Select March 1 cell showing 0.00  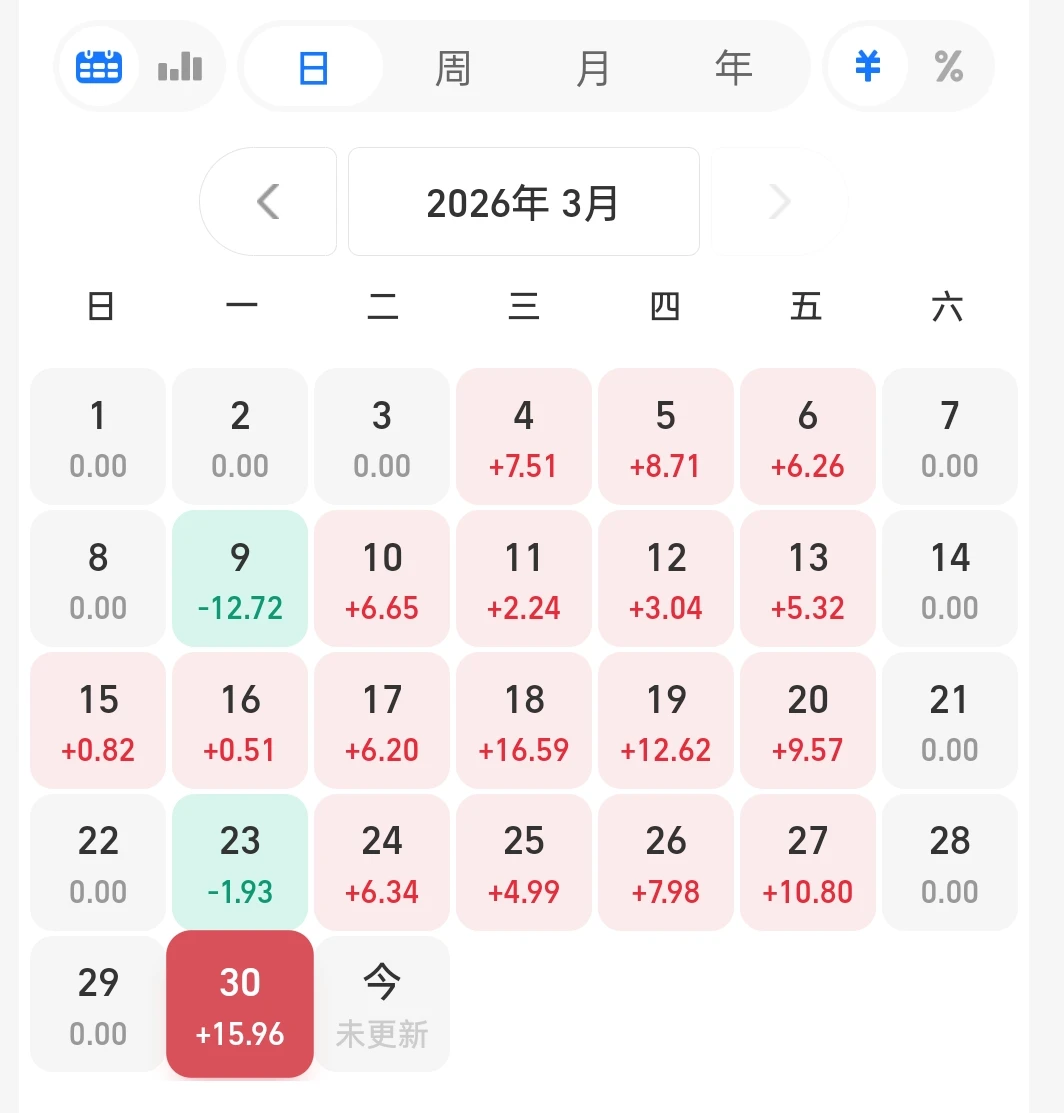pyautogui.click(x=97, y=436)
